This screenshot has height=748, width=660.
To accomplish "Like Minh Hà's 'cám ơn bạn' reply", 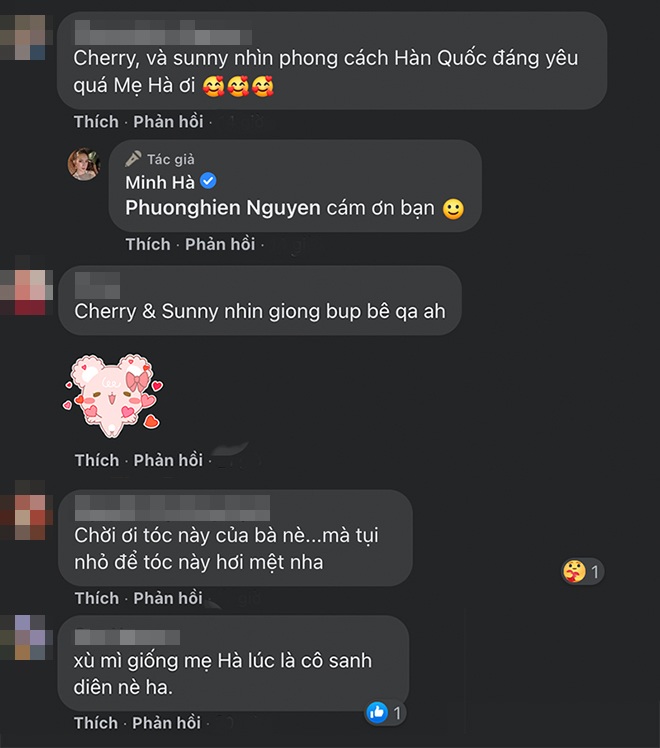I will coord(148,244).
